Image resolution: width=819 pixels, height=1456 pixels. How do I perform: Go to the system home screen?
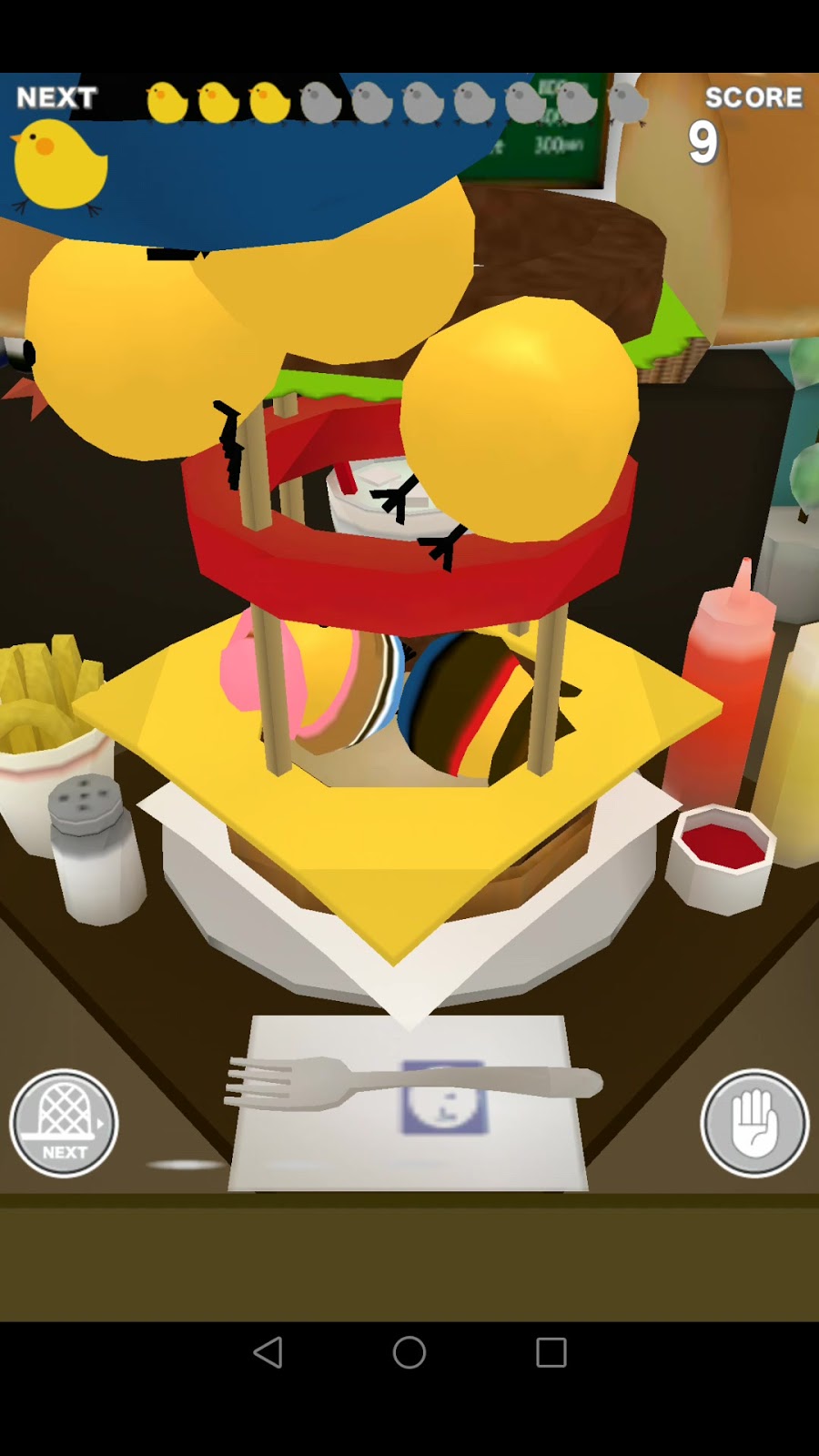click(x=409, y=1352)
